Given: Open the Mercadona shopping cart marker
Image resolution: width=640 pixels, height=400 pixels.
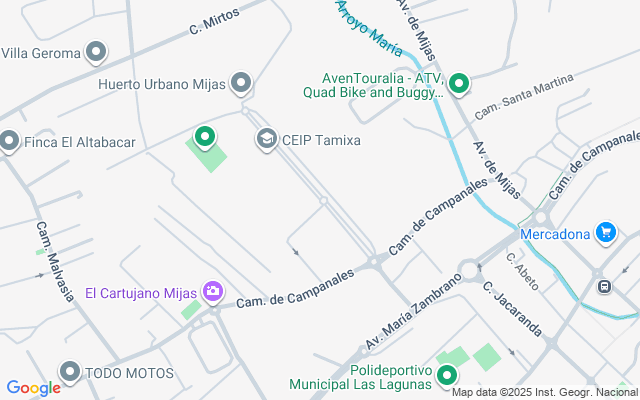Looking at the screenshot, I should pos(605,233).
